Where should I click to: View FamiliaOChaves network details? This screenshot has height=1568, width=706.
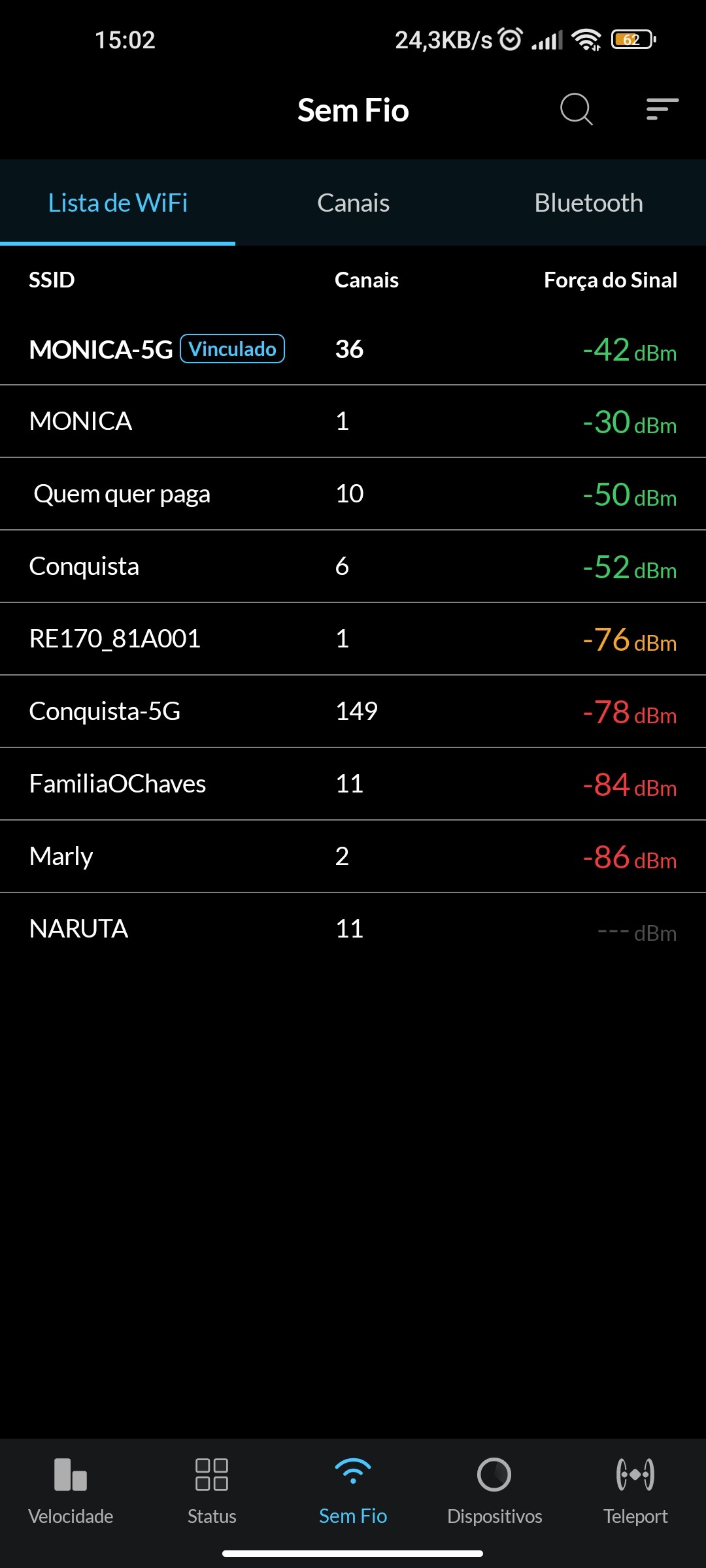tap(353, 784)
